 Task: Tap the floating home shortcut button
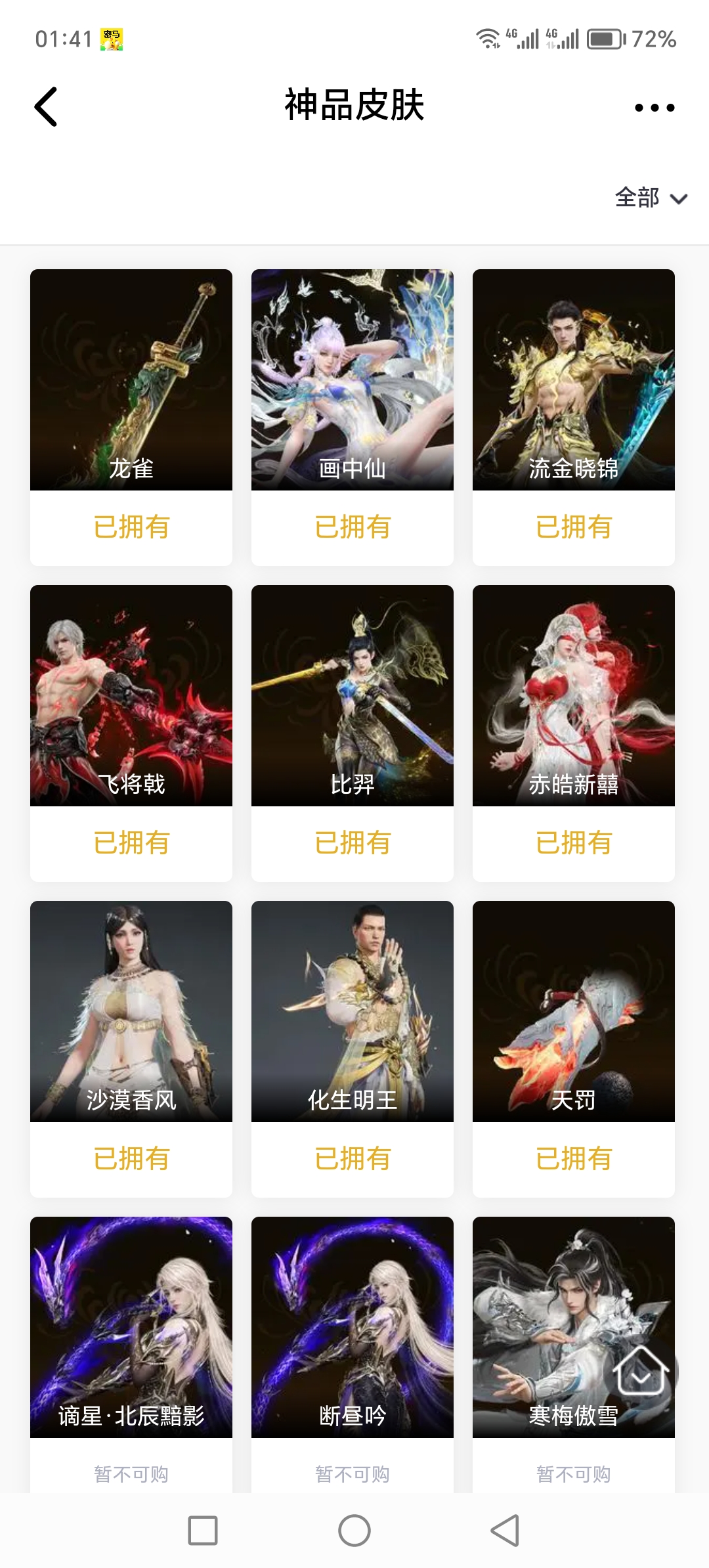click(640, 1371)
